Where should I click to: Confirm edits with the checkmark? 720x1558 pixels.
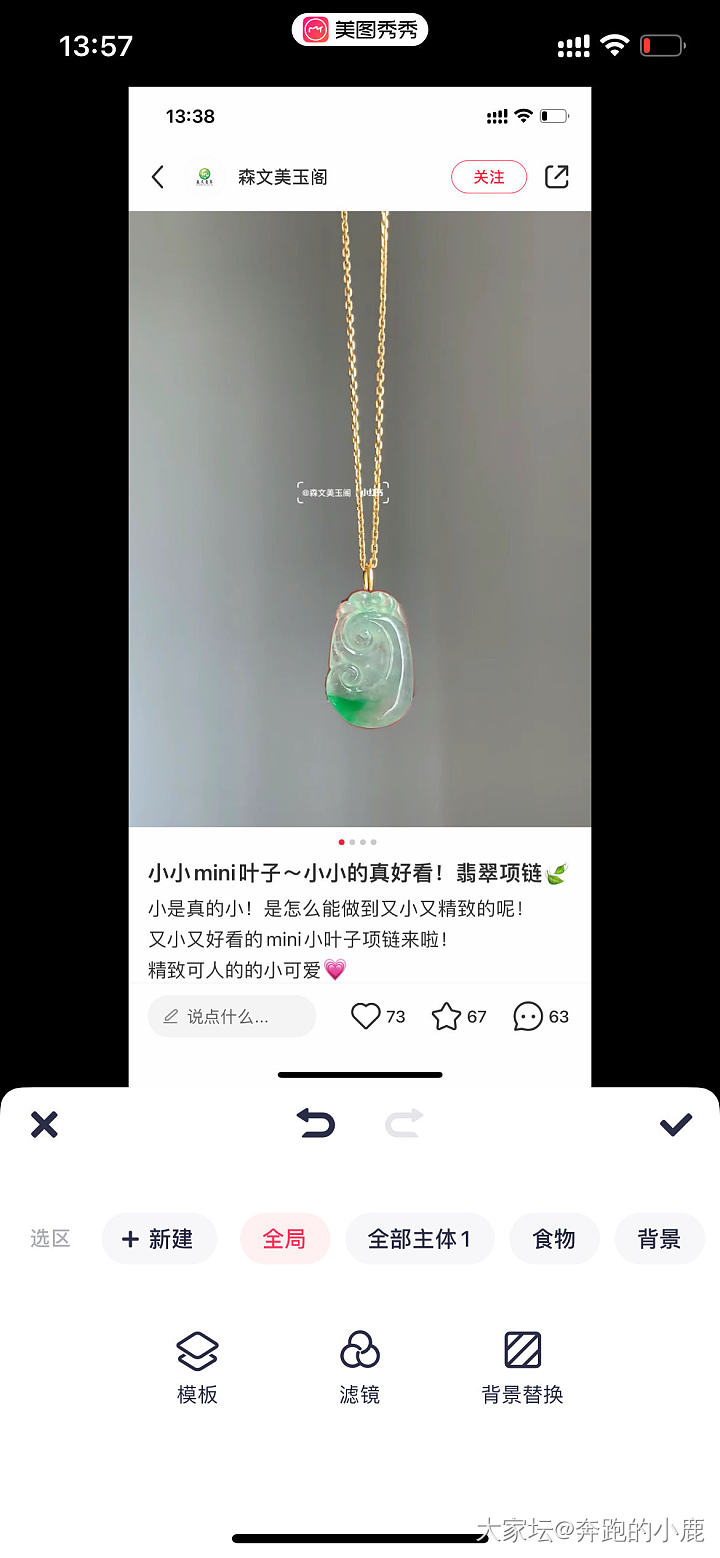tap(676, 1125)
